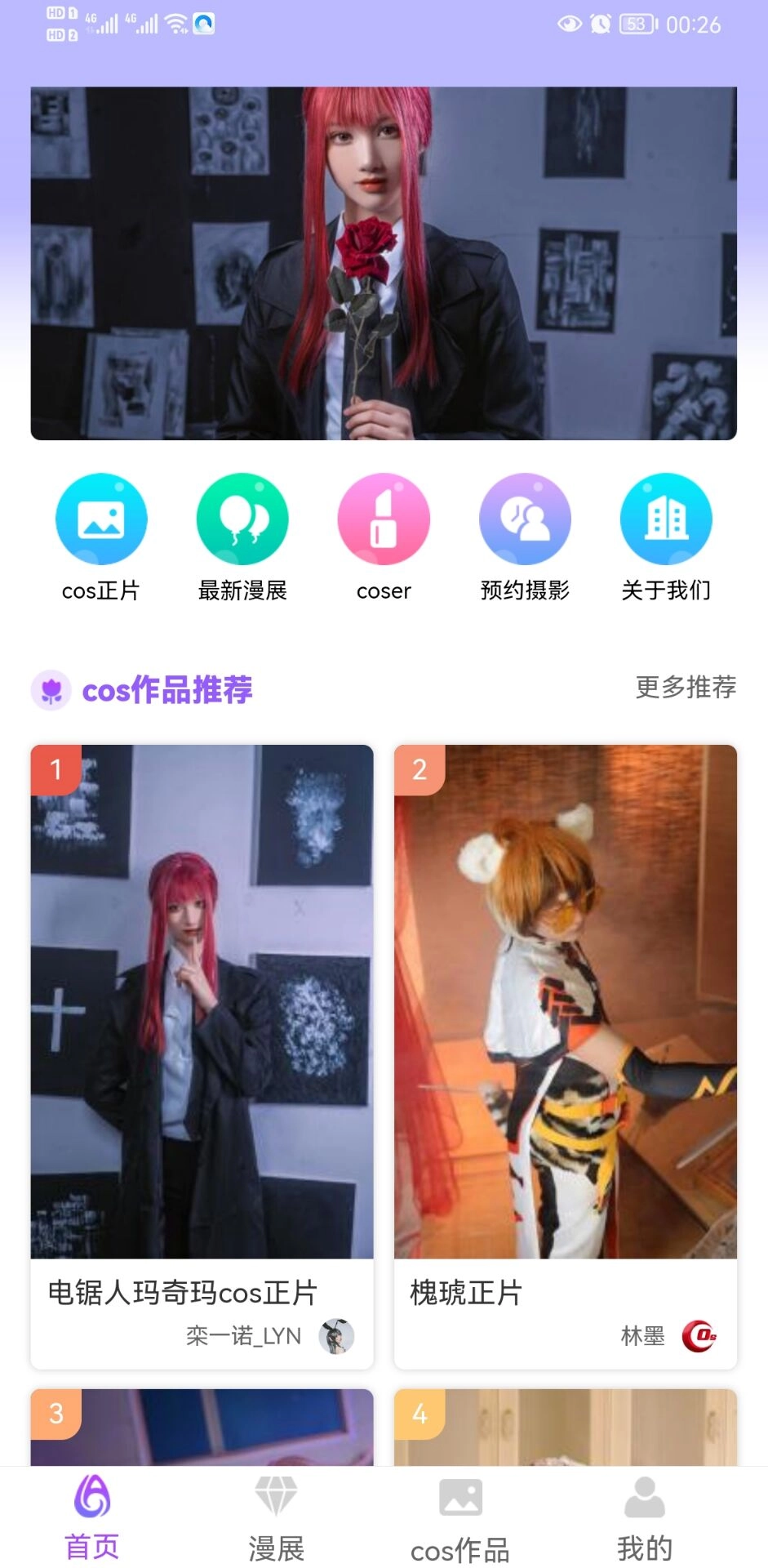The height and width of the screenshot is (1568, 768).
Task: Open the cos正片 photo icon
Action: tap(101, 518)
